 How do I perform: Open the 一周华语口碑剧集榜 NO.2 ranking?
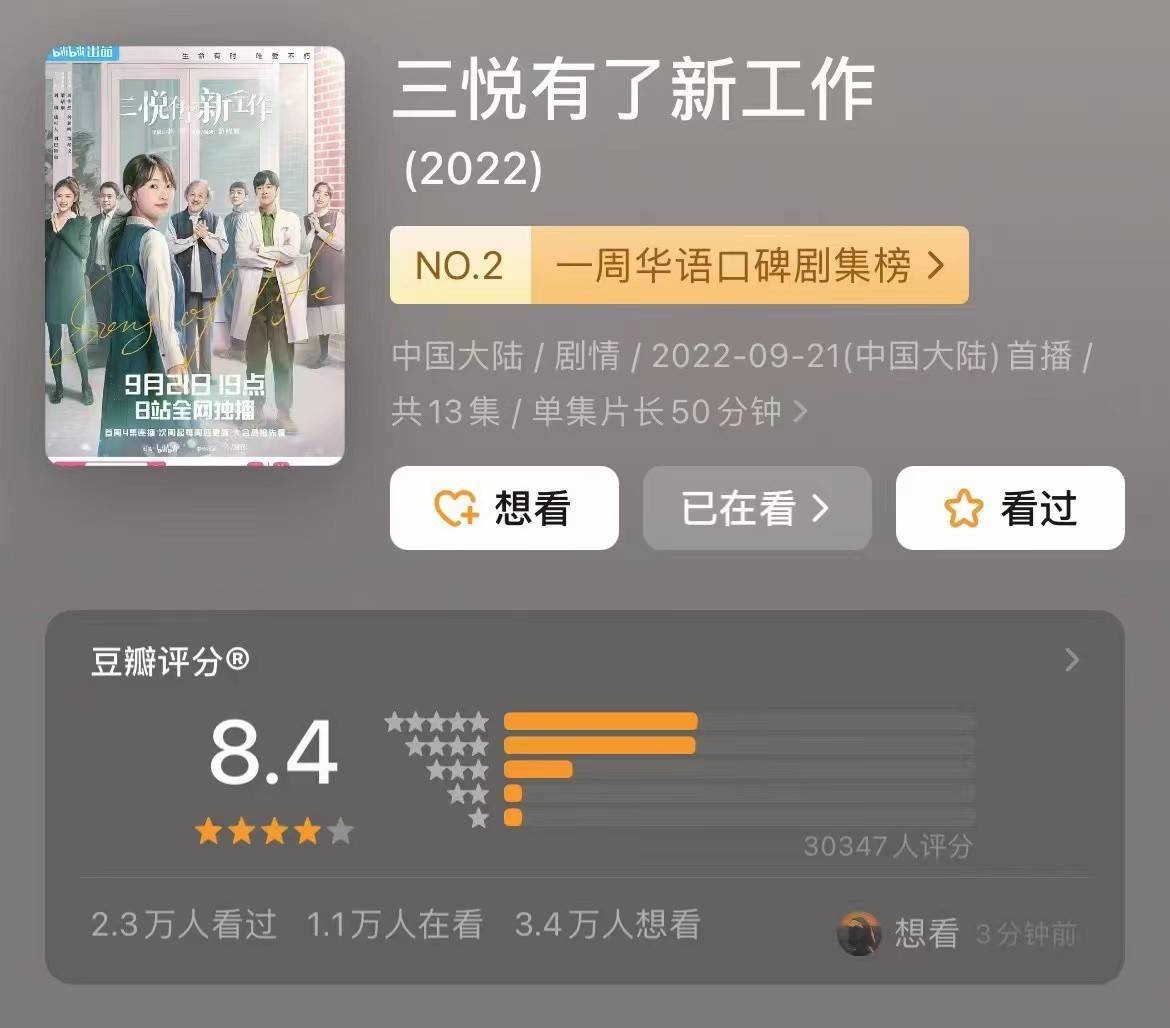click(x=679, y=266)
